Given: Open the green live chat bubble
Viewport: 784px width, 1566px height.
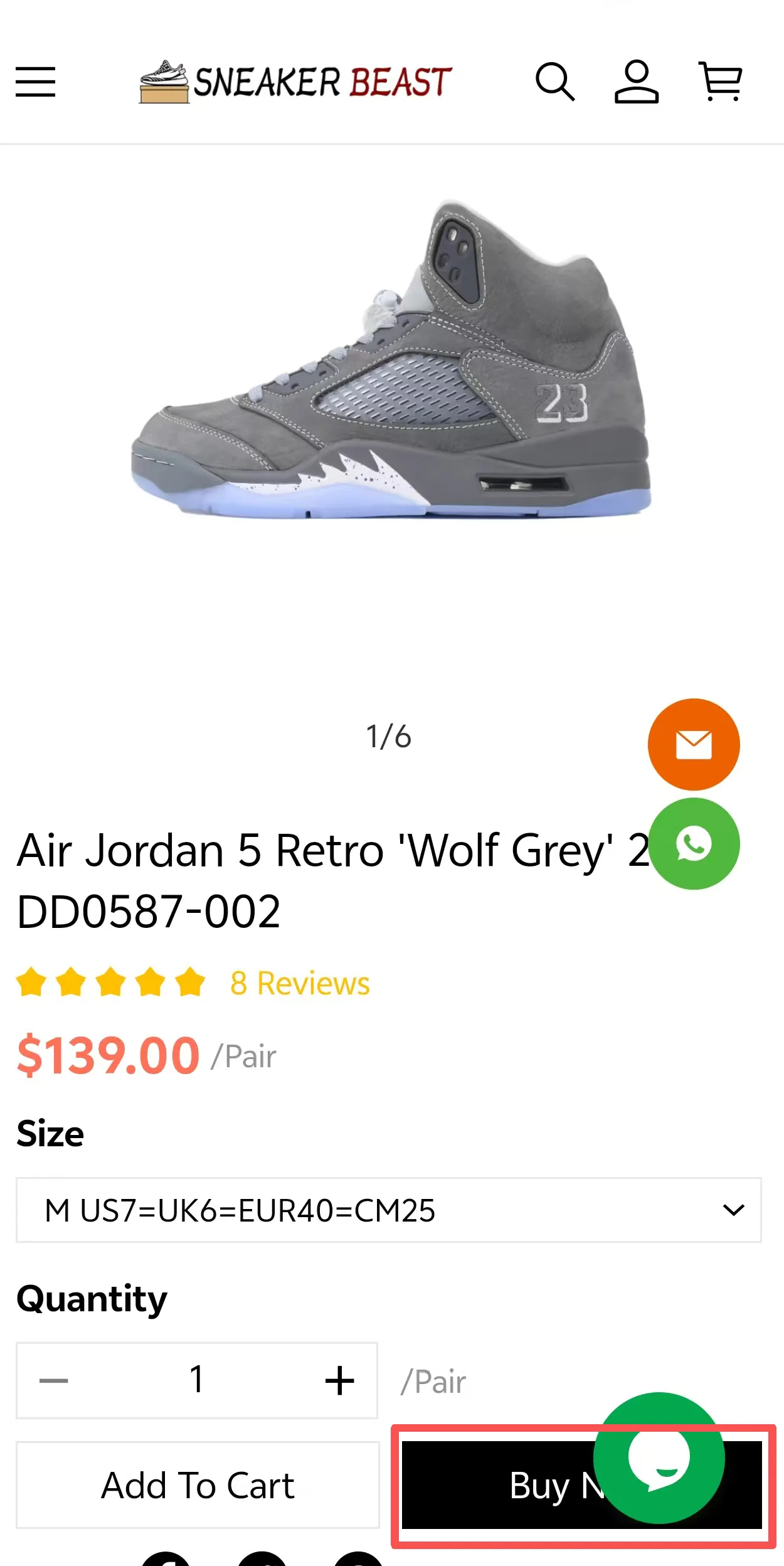Looking at the screenshot, I should [x=659, y=1458].
